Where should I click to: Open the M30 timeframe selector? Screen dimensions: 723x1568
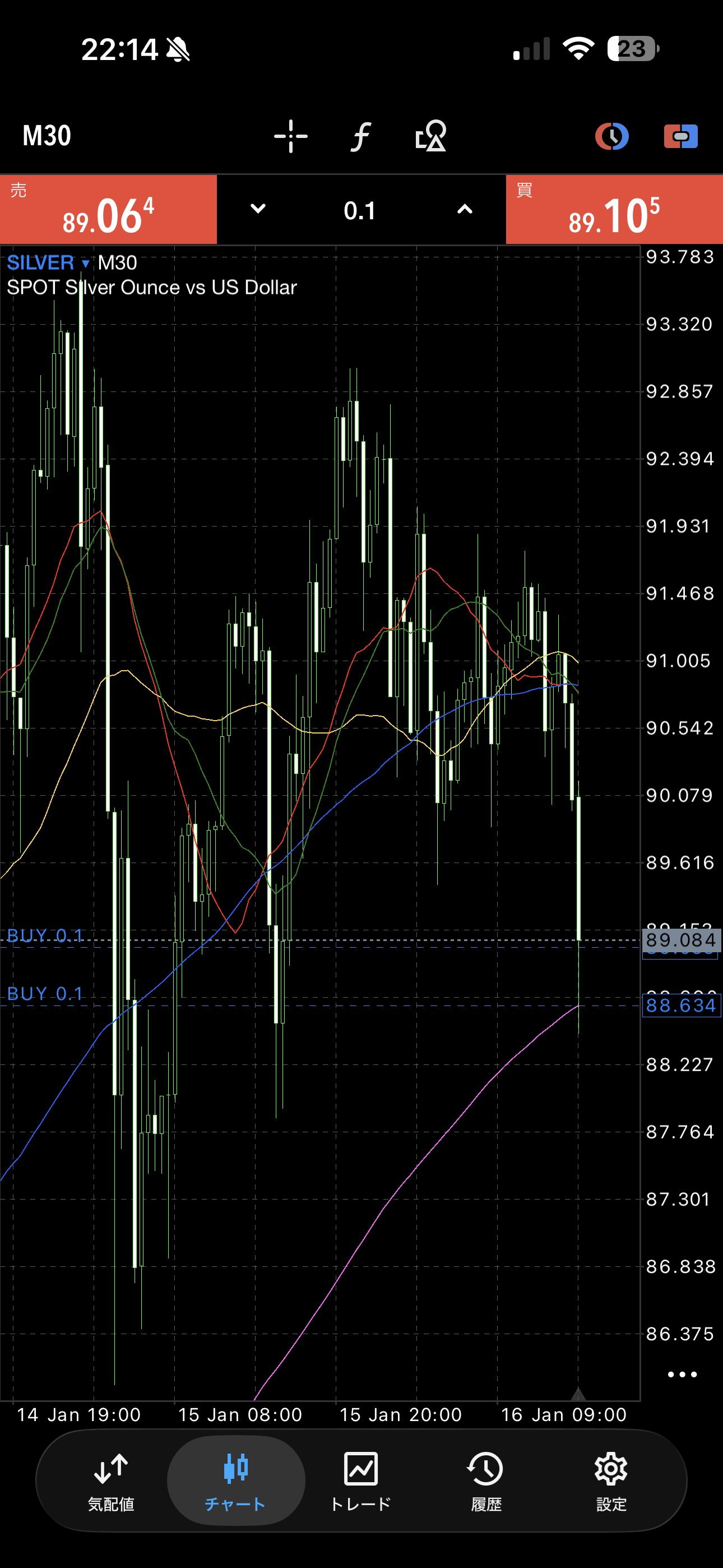click(47, 136)
